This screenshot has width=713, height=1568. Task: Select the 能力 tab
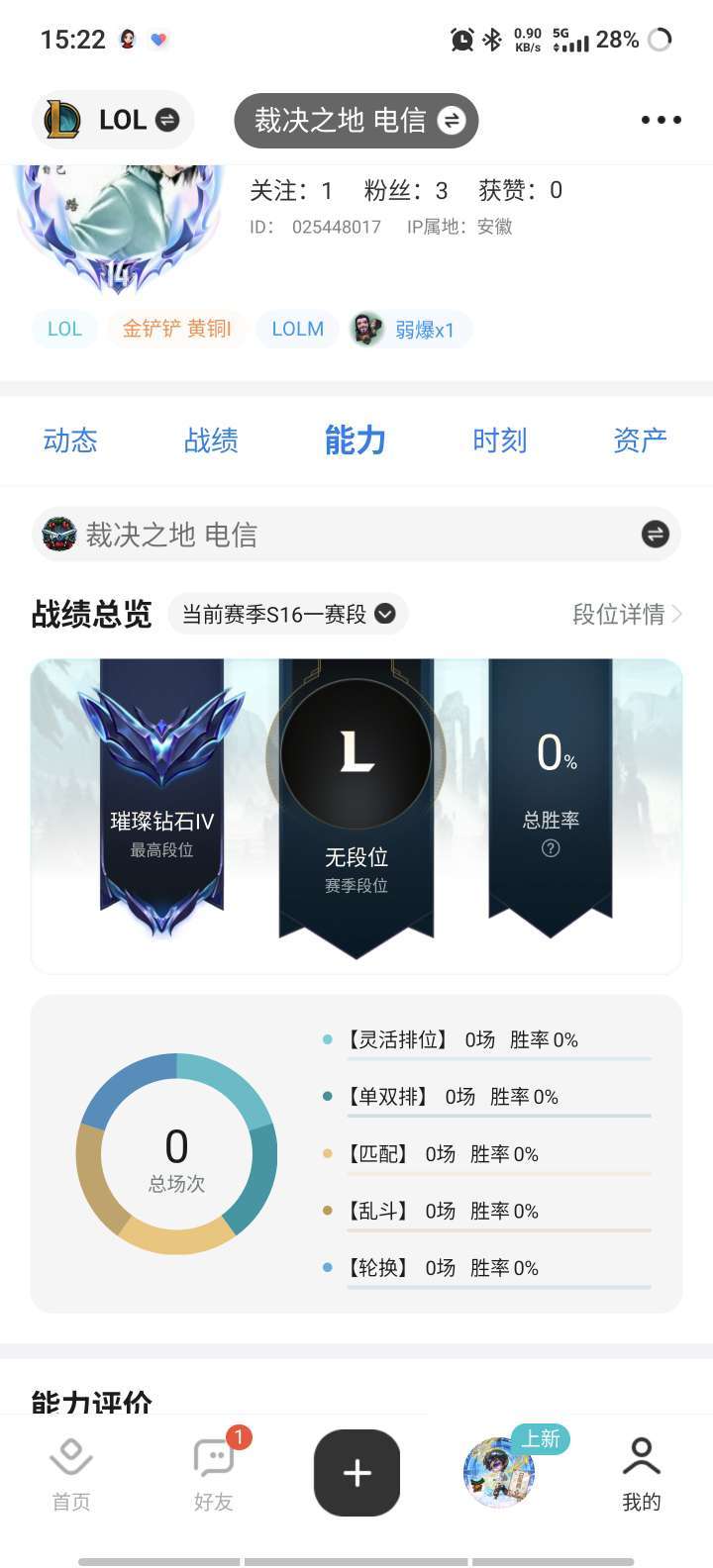(355, 441)
